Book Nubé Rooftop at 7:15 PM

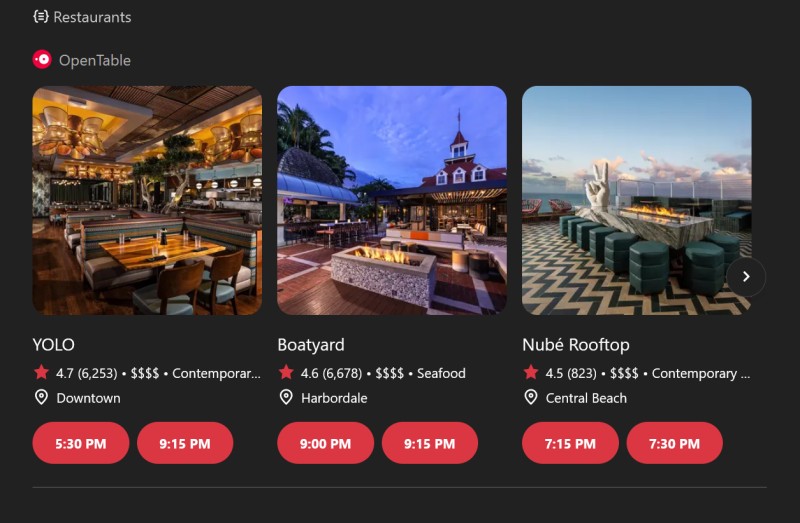click(x=570, y=443)
